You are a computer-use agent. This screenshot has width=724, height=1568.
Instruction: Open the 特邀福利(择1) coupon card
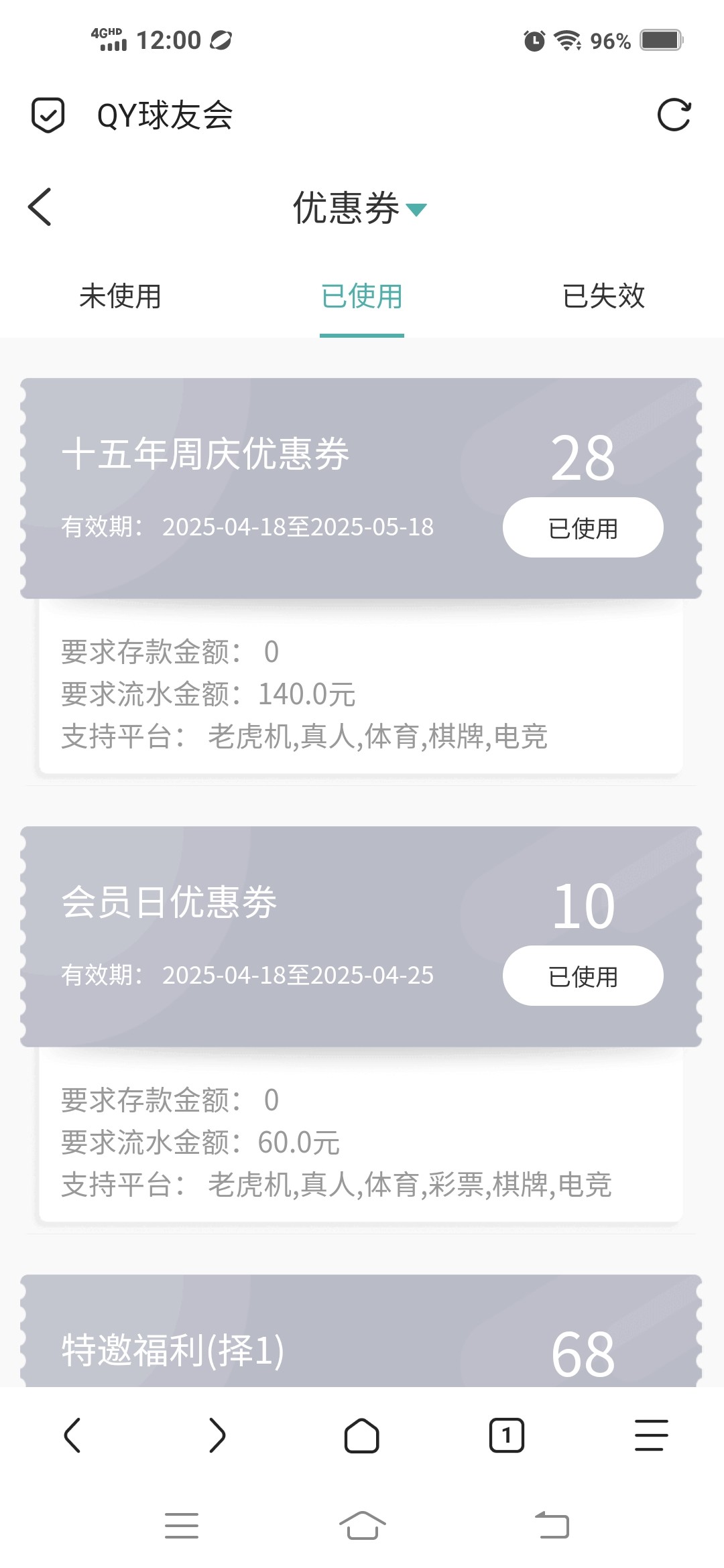(x=361, y=1331)
